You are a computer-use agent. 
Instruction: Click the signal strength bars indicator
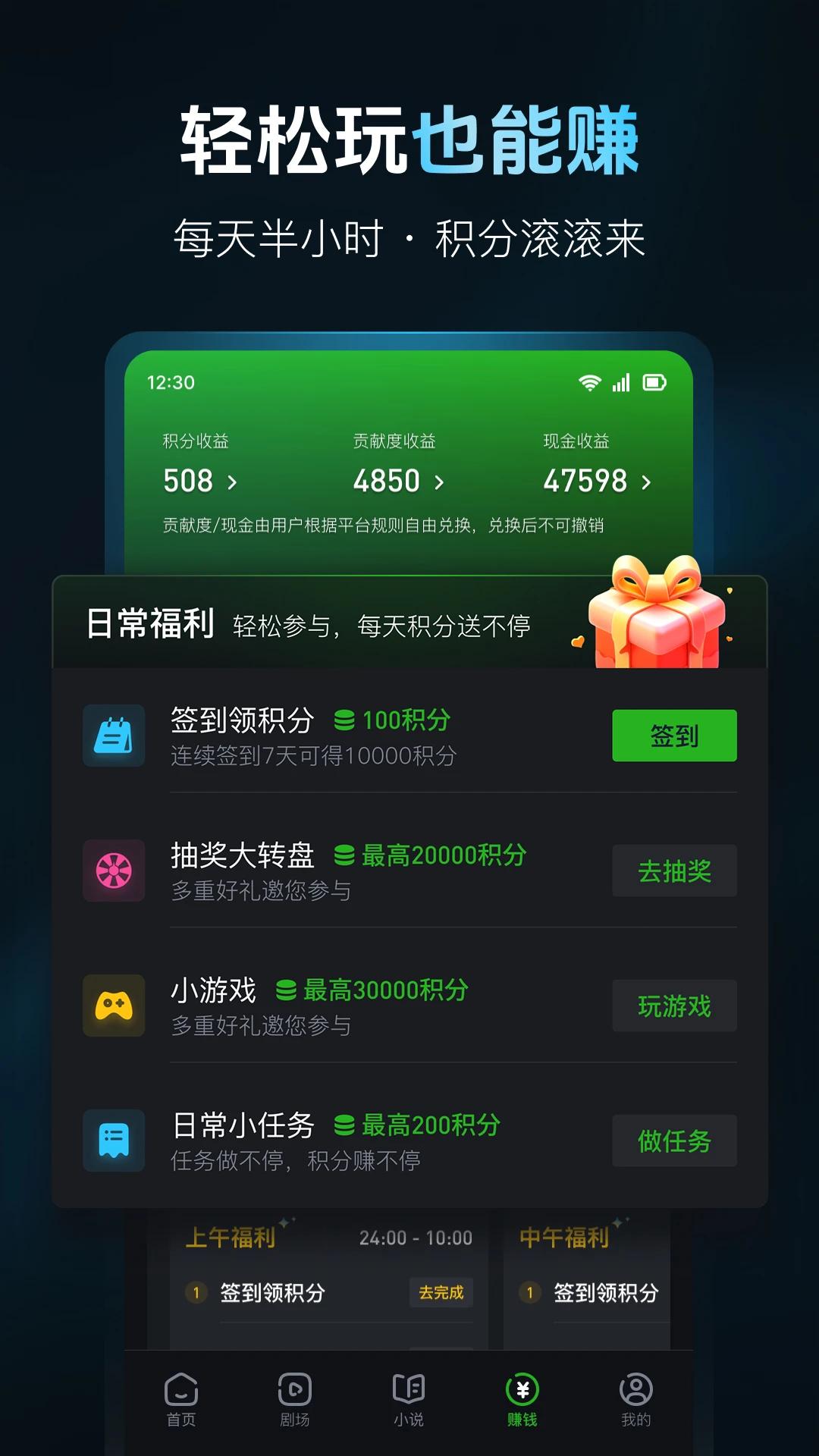click(622, 384)
